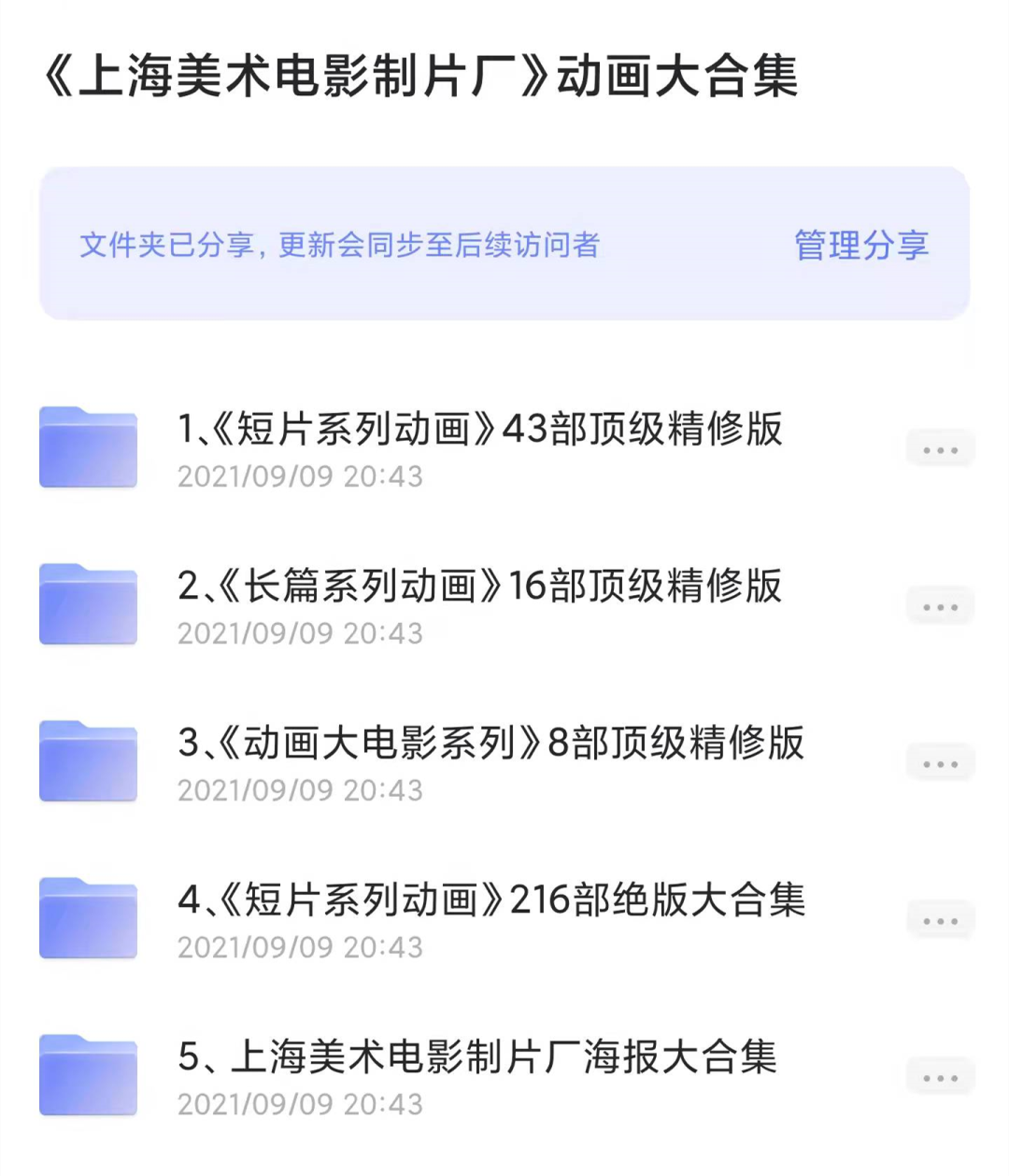
Task: Show more options for 43部顶级精修版 folder
Action: [940, 450]
